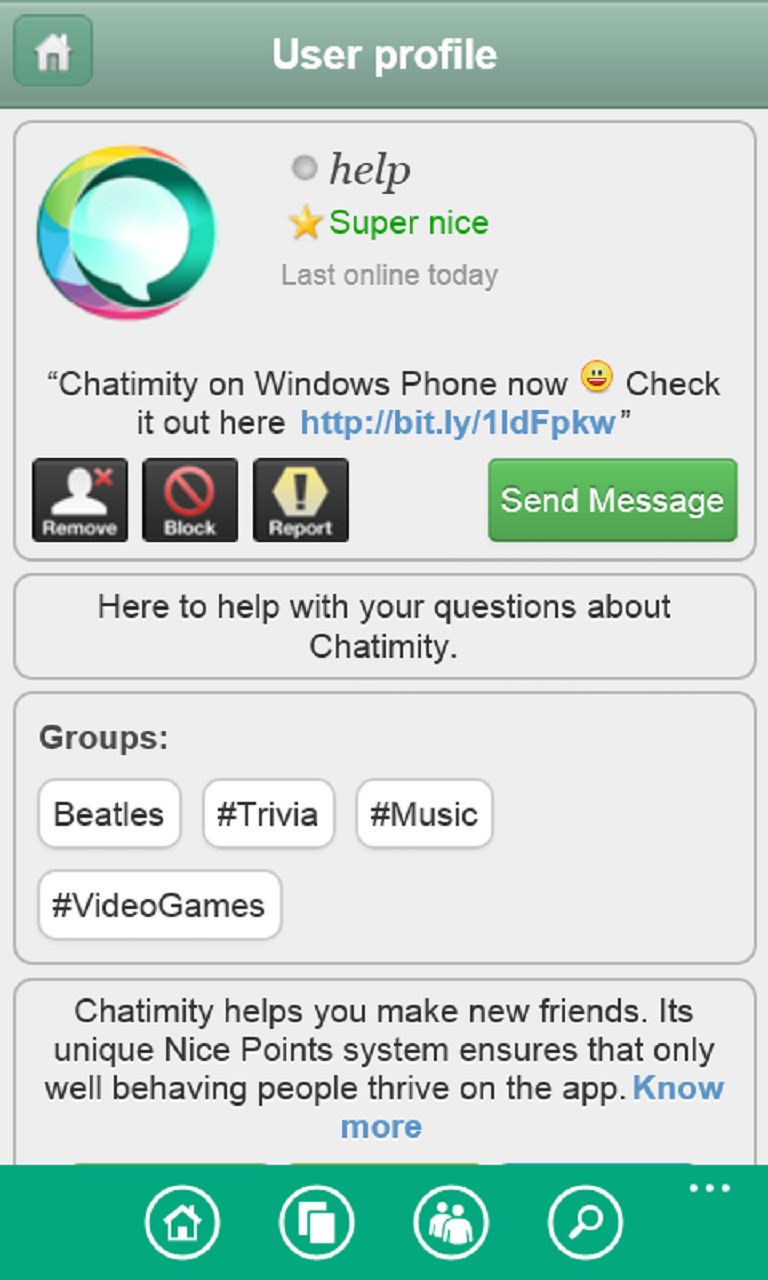
Task: Open the #VideoGames group chip
Action: (159, 905)
